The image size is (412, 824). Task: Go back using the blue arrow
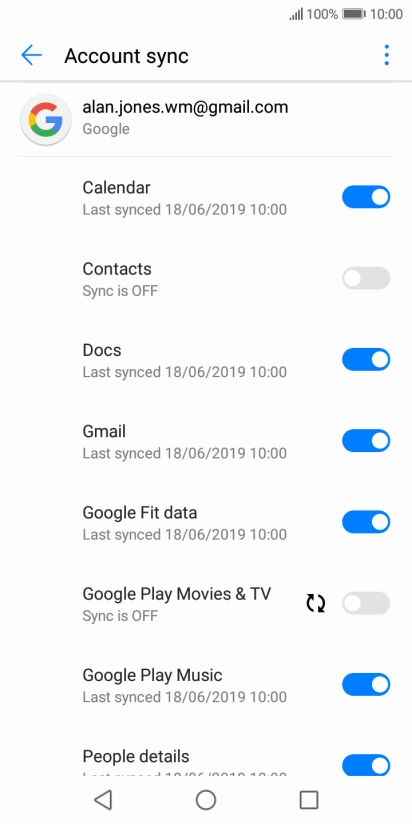pos(31,55)
